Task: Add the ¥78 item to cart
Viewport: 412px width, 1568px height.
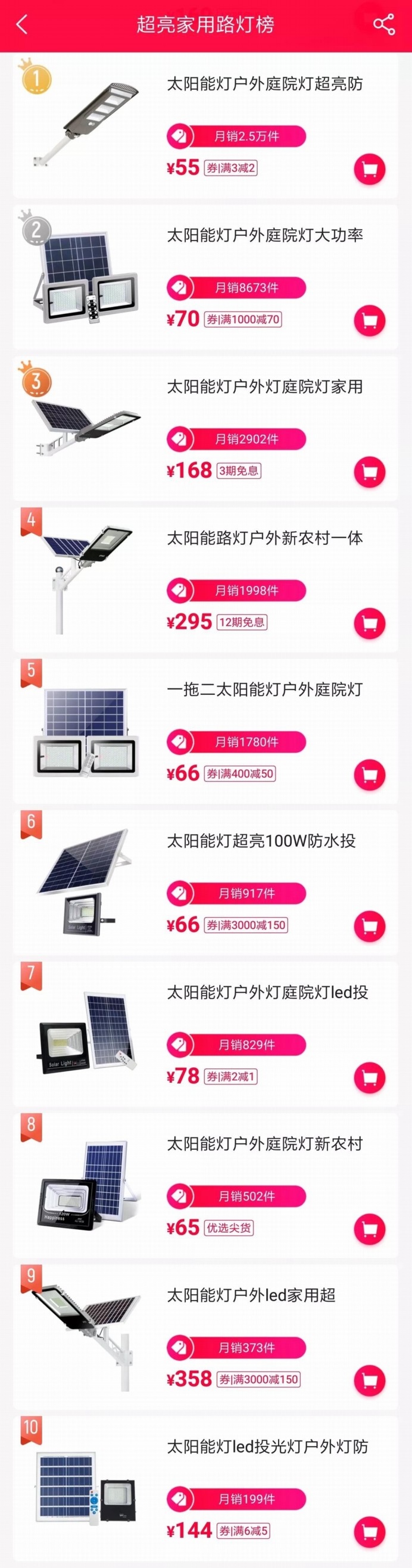Action: tap(369, 1078)
